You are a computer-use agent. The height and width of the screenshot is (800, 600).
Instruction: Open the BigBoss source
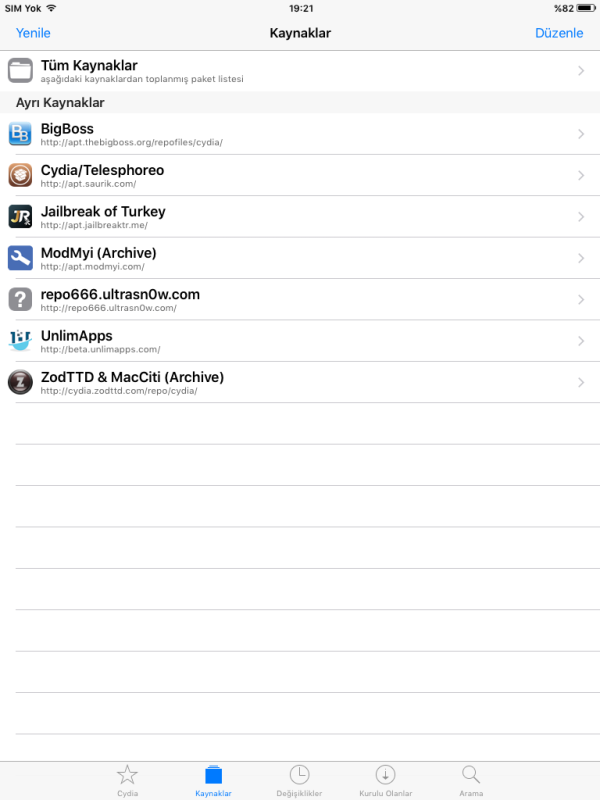[x=300, y=134]
